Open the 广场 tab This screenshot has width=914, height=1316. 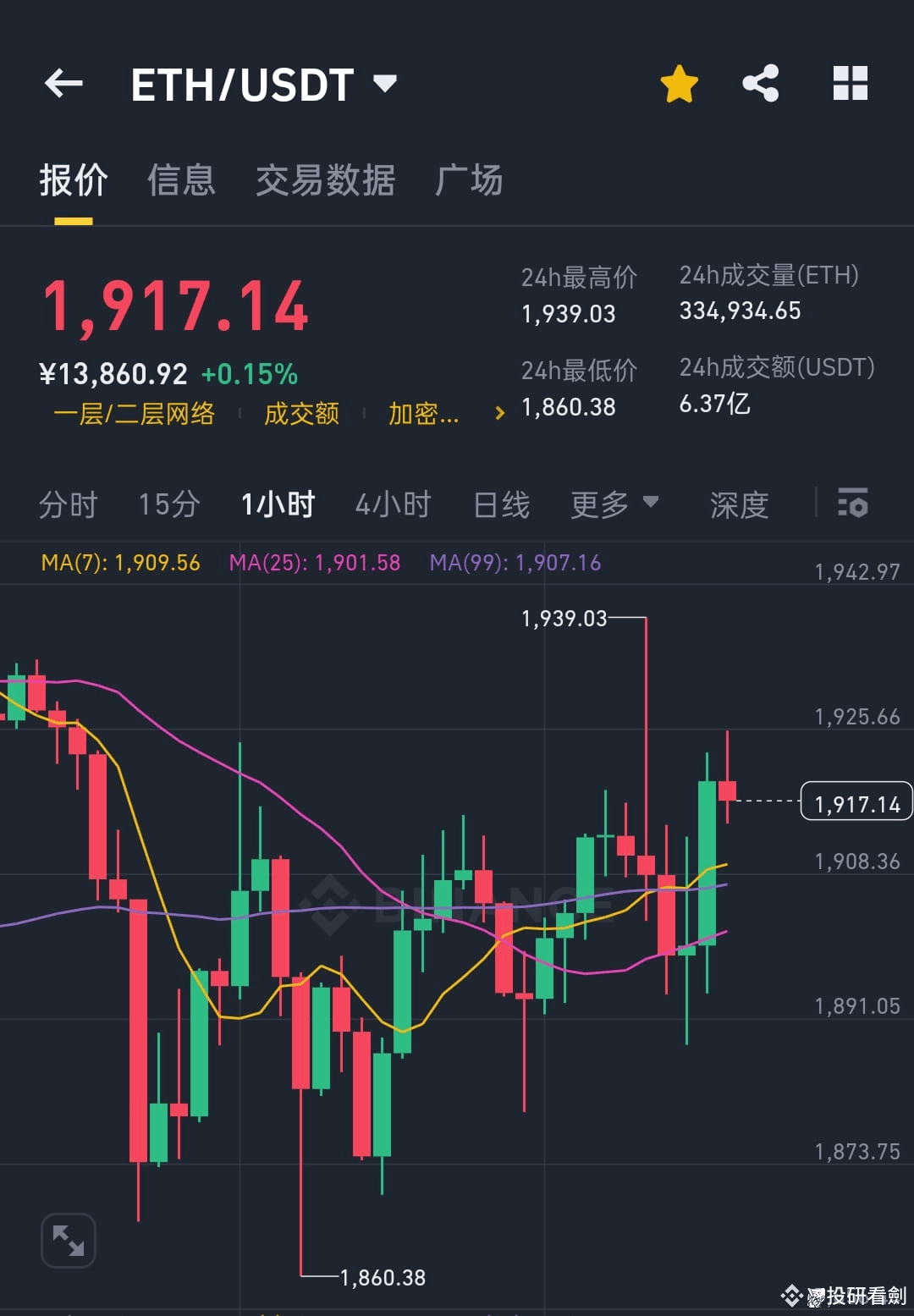469,180
